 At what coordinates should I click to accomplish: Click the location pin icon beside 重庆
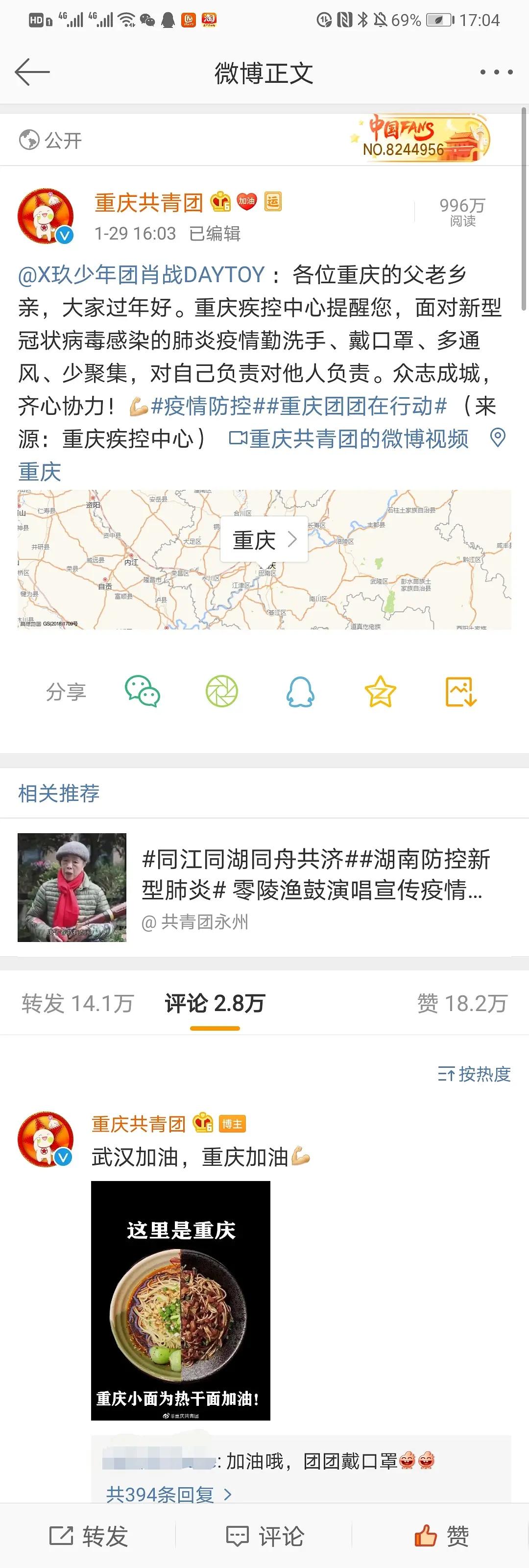pos(499,440)
